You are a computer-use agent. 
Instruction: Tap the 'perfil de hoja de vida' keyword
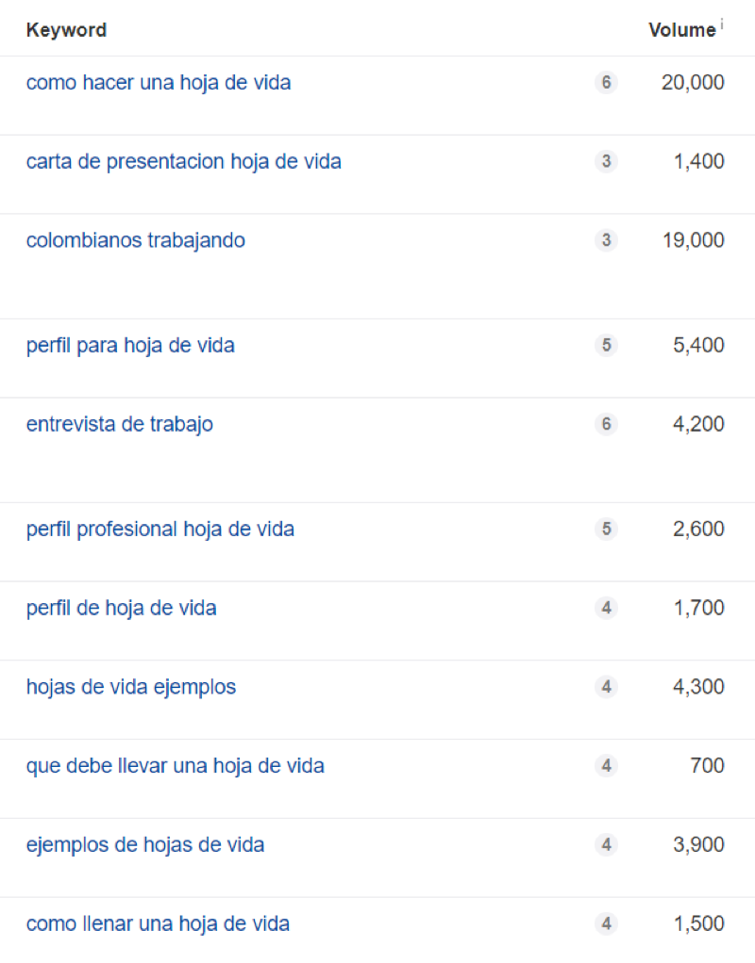click(x=121, y=608)
